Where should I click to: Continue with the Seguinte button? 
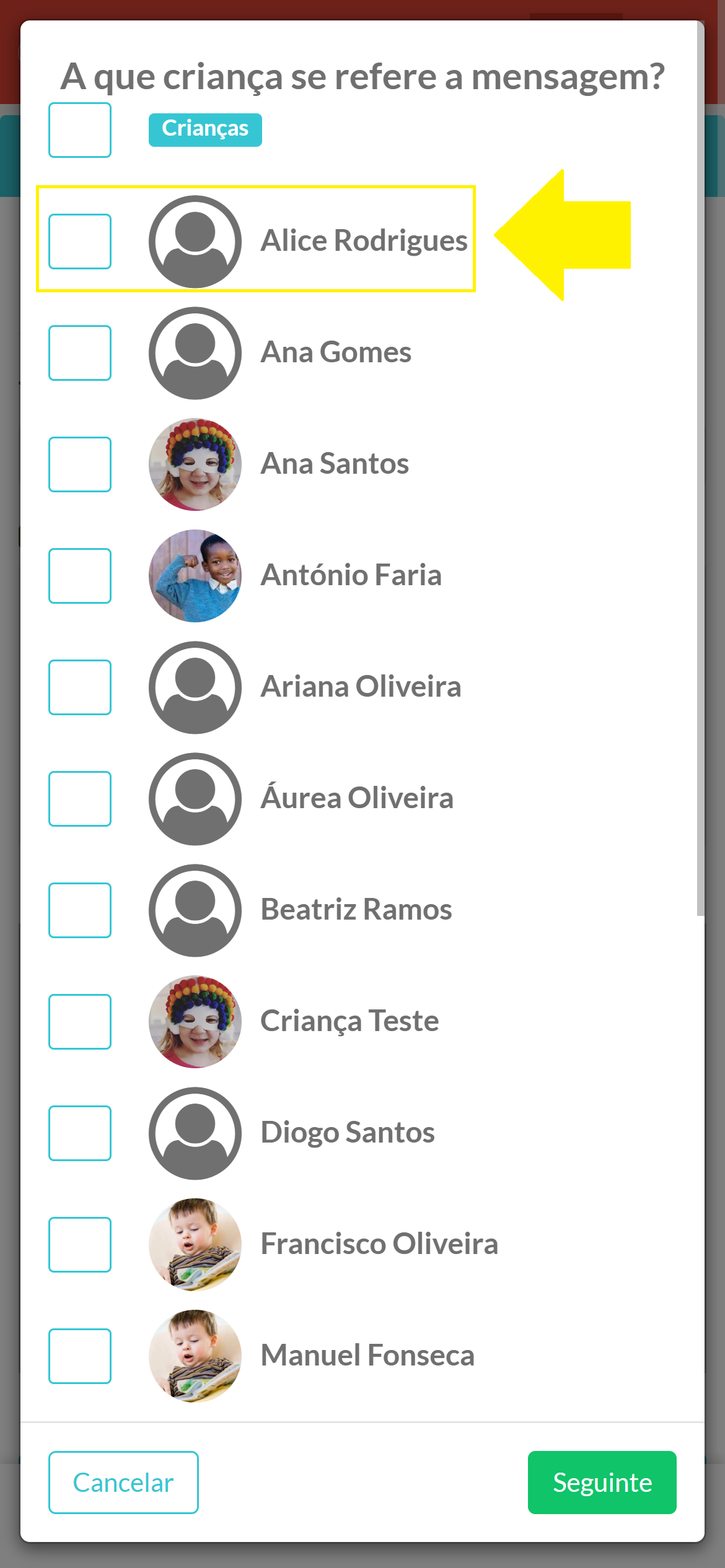coord(602,1483)
